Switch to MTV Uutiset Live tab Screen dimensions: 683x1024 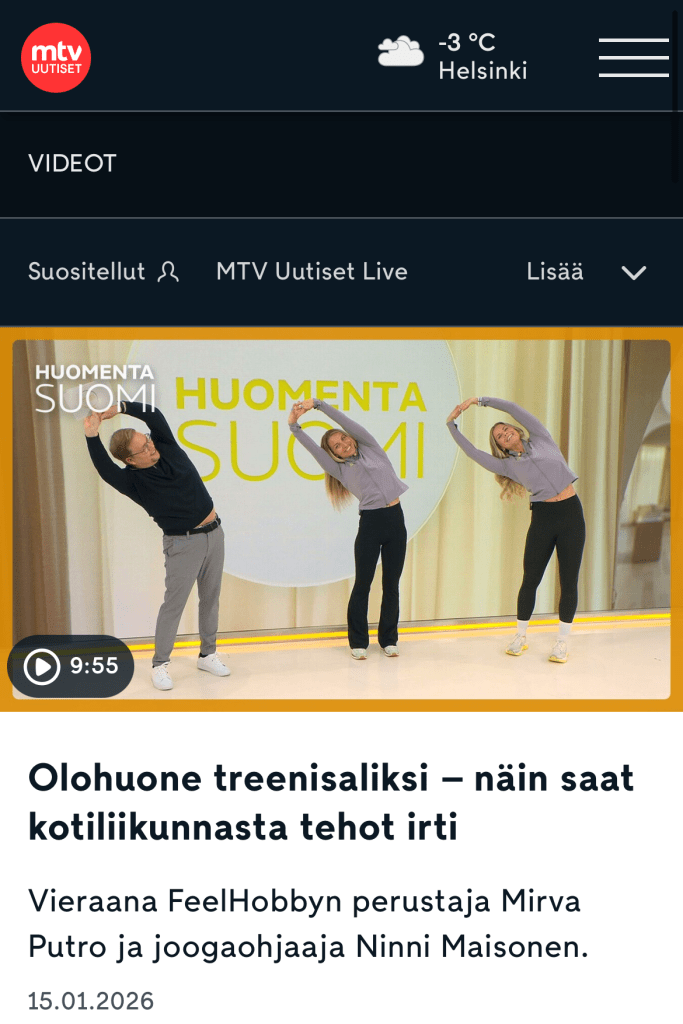(x=311, y=272)
